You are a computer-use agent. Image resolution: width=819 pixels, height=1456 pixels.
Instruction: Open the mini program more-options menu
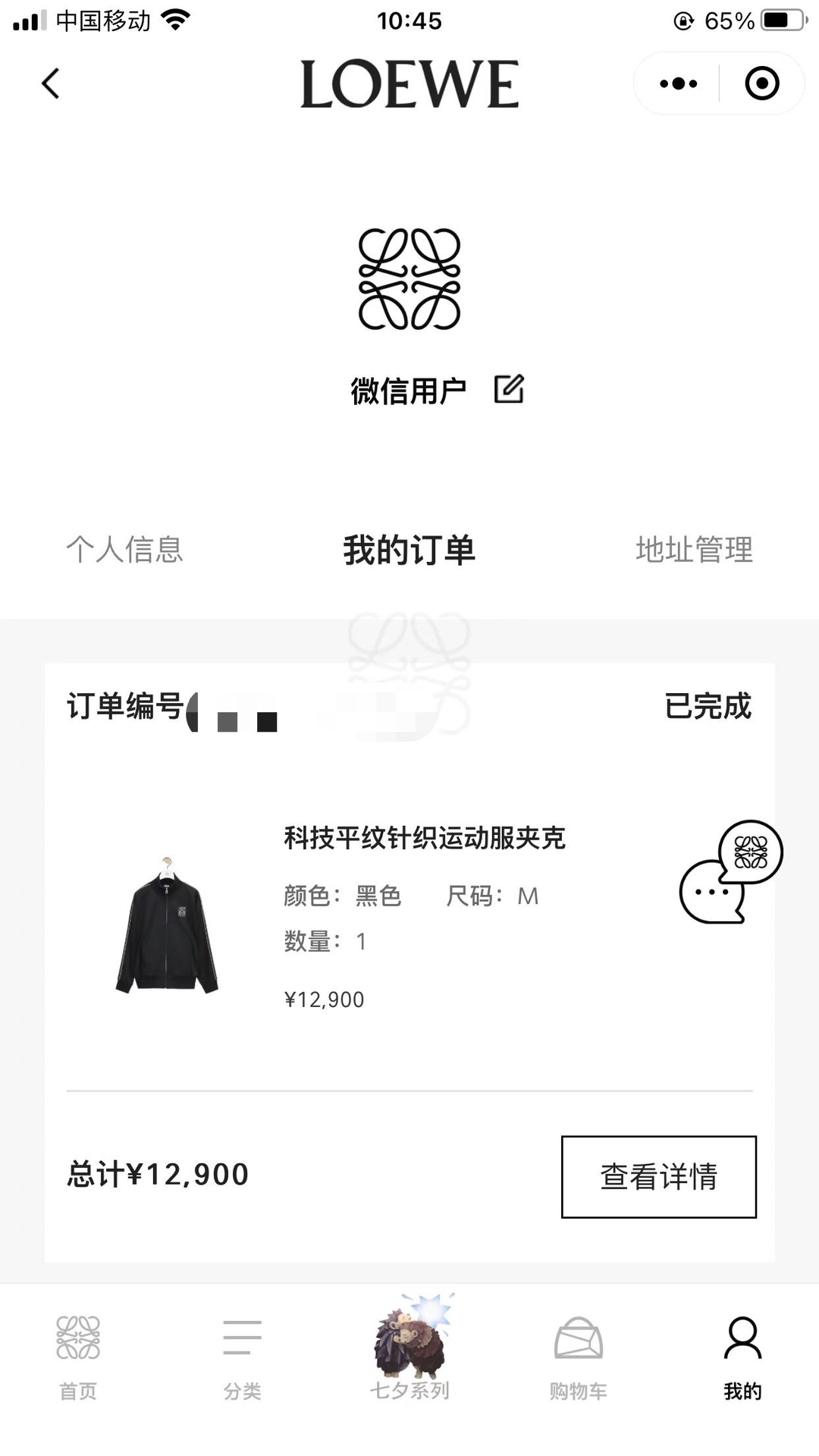678,83
